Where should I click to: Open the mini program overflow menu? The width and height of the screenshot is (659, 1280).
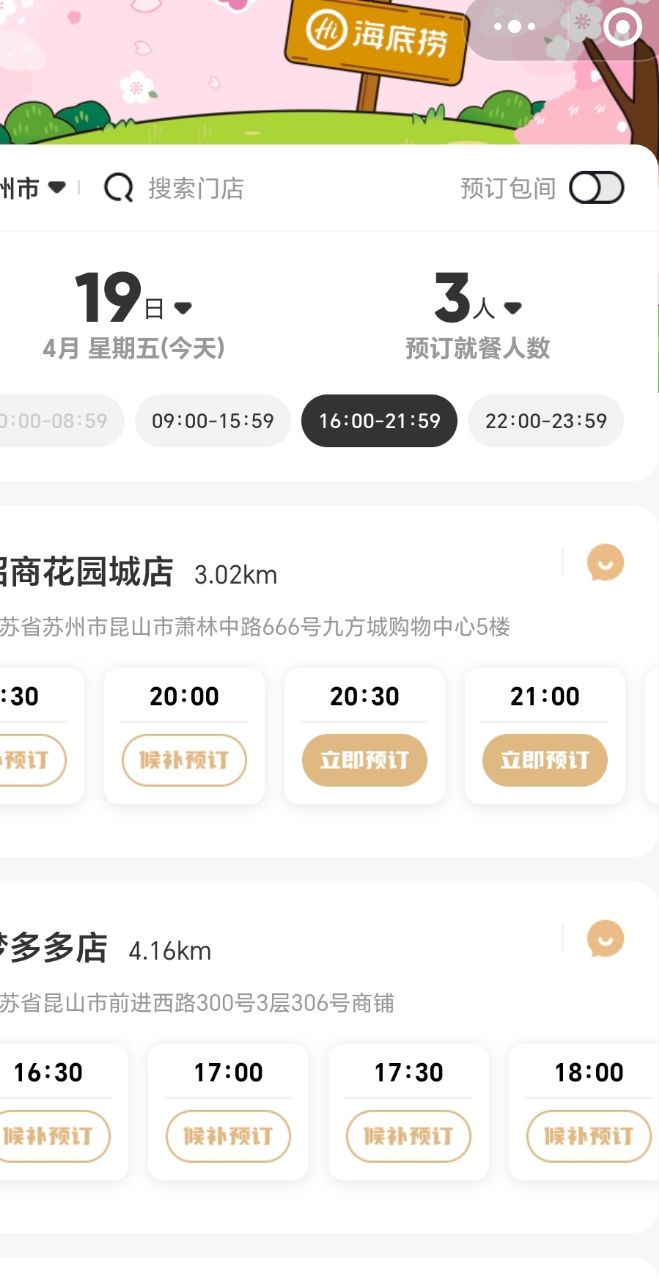515,27
